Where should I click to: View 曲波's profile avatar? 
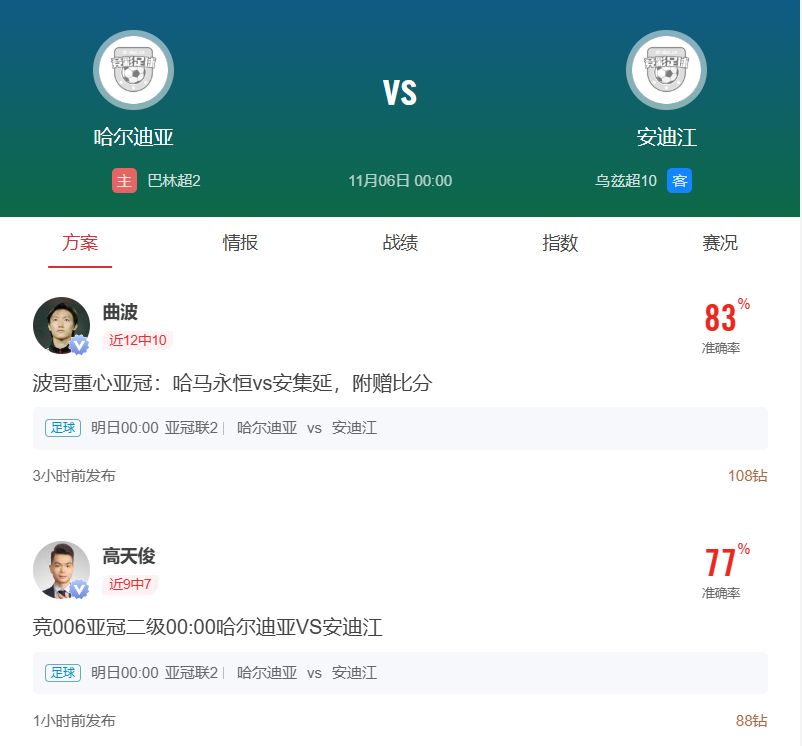pos(61,325)
